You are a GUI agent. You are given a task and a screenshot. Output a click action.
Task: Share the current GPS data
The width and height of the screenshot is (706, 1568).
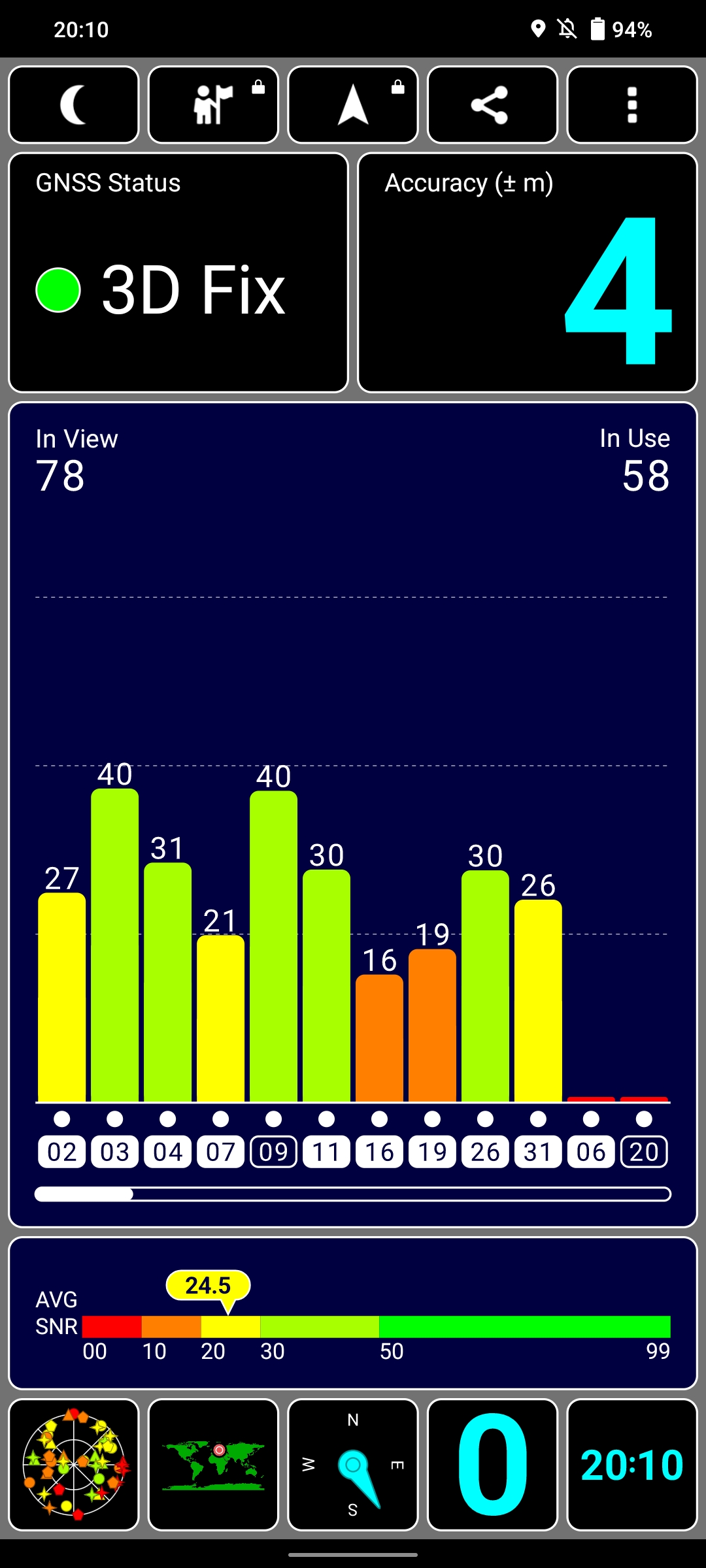[492, 105]
